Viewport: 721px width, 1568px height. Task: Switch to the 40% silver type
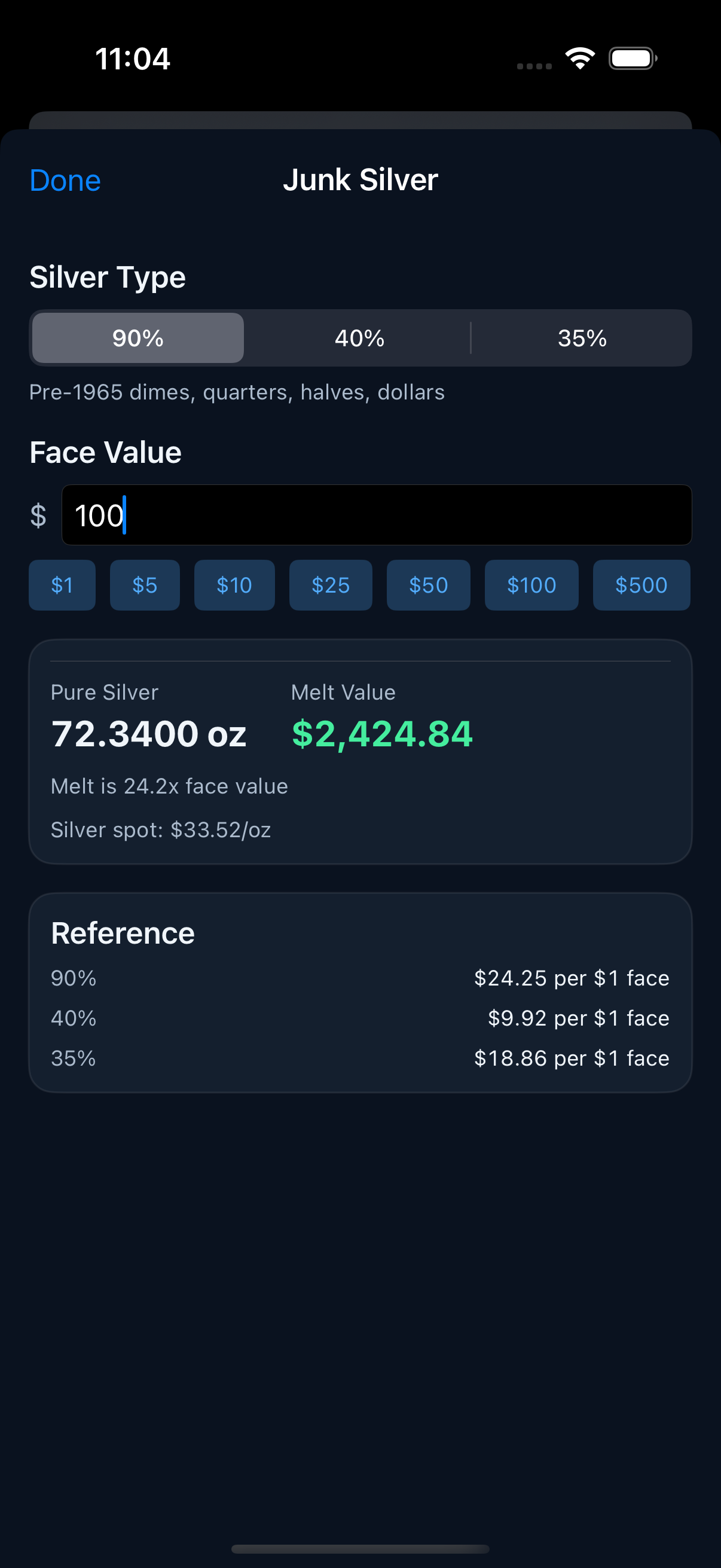359,338
